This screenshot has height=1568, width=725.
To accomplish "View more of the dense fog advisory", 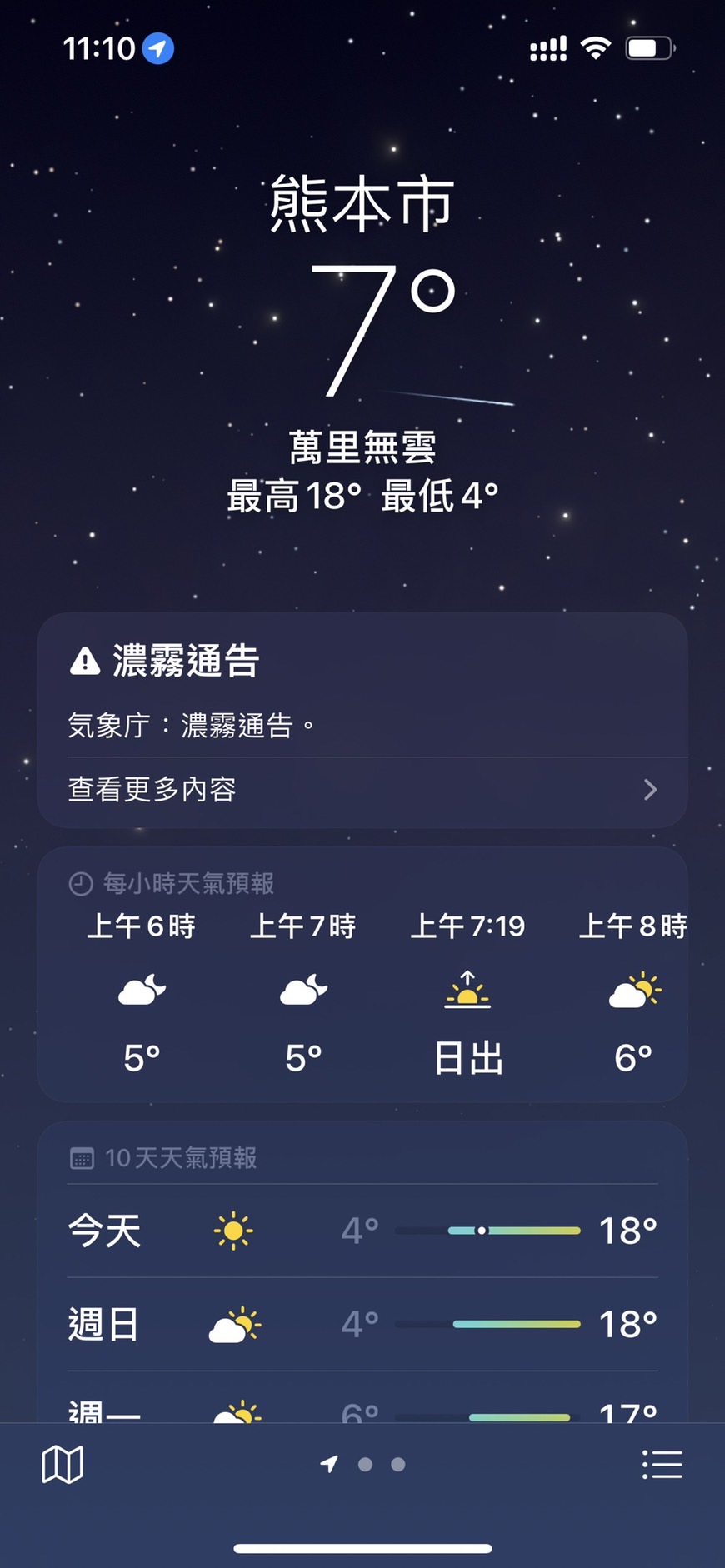I will click(x=362, y=790).
